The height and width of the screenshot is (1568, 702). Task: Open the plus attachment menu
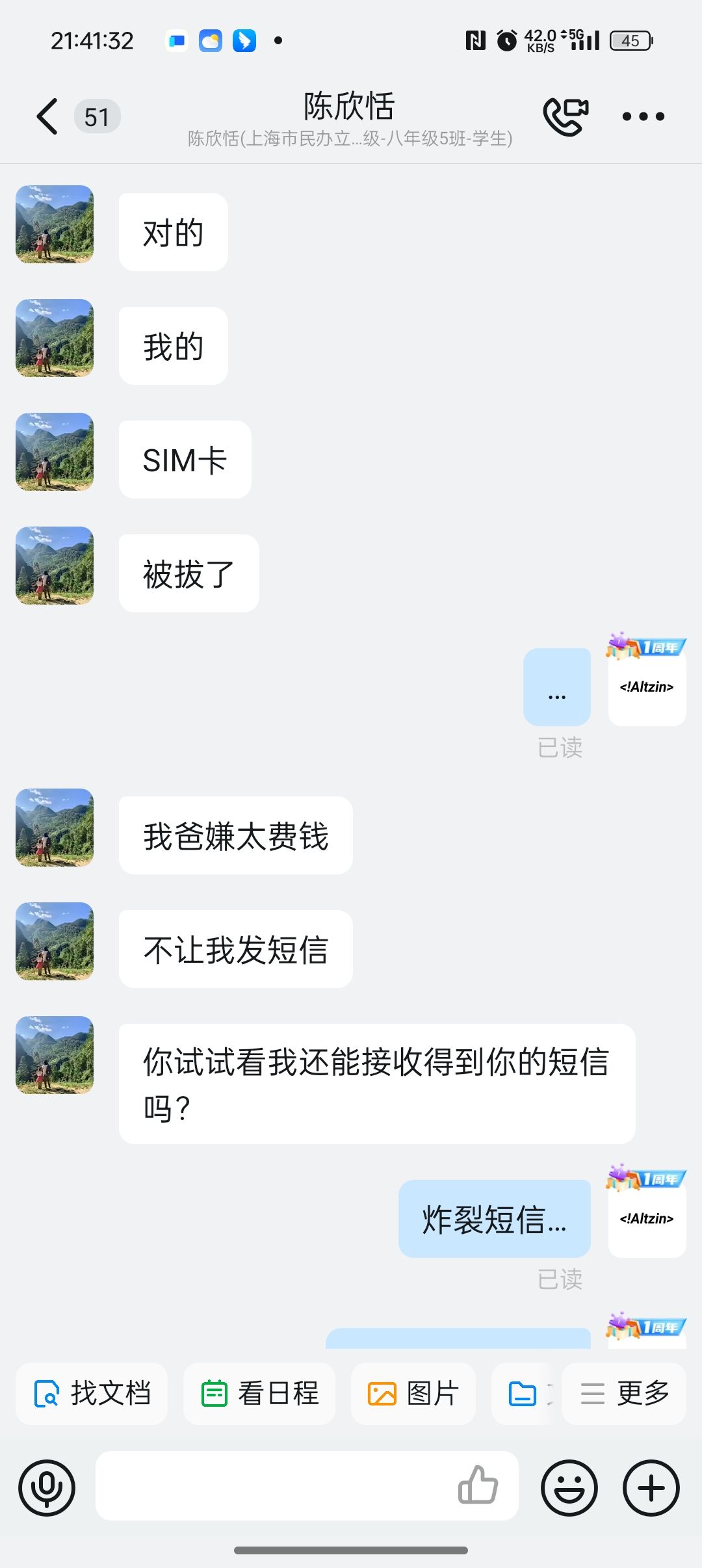[651, 1488]
